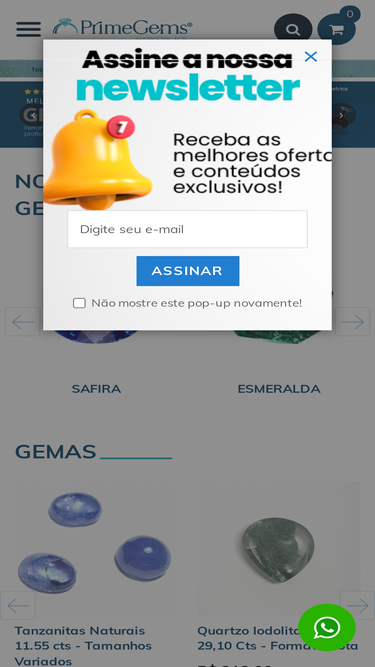Open the WhatsApp chat button
Image resolution: width=375 pixels, height=667 pixels.
coord(327,627)
